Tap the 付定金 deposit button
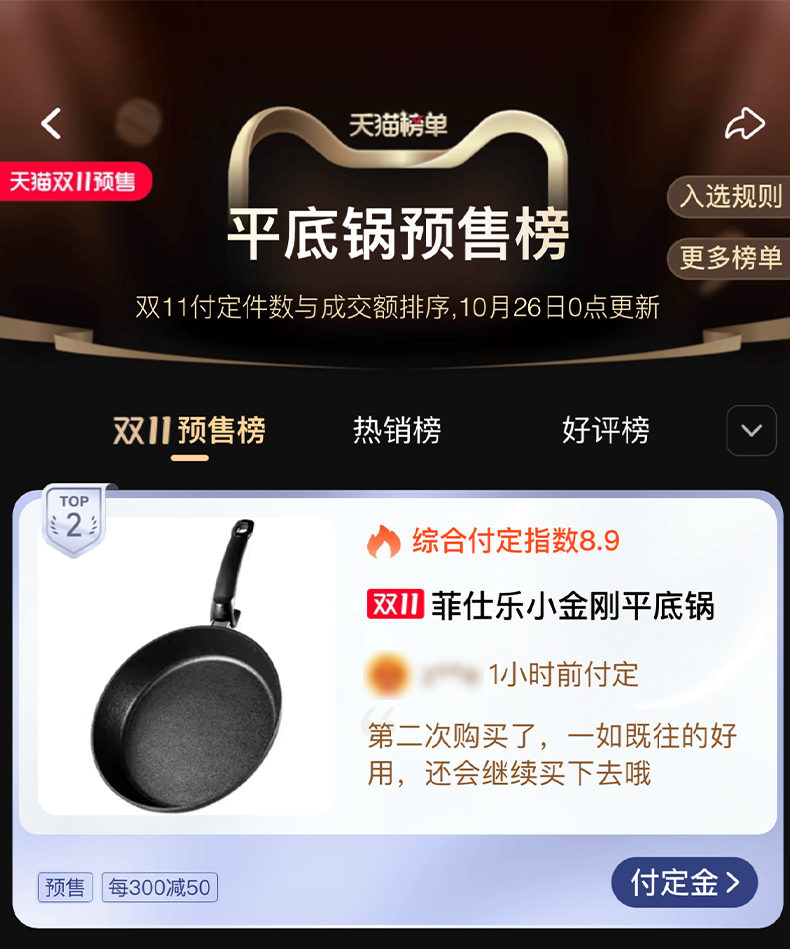Screen dimensions: 790x949 tap(684, 883)
